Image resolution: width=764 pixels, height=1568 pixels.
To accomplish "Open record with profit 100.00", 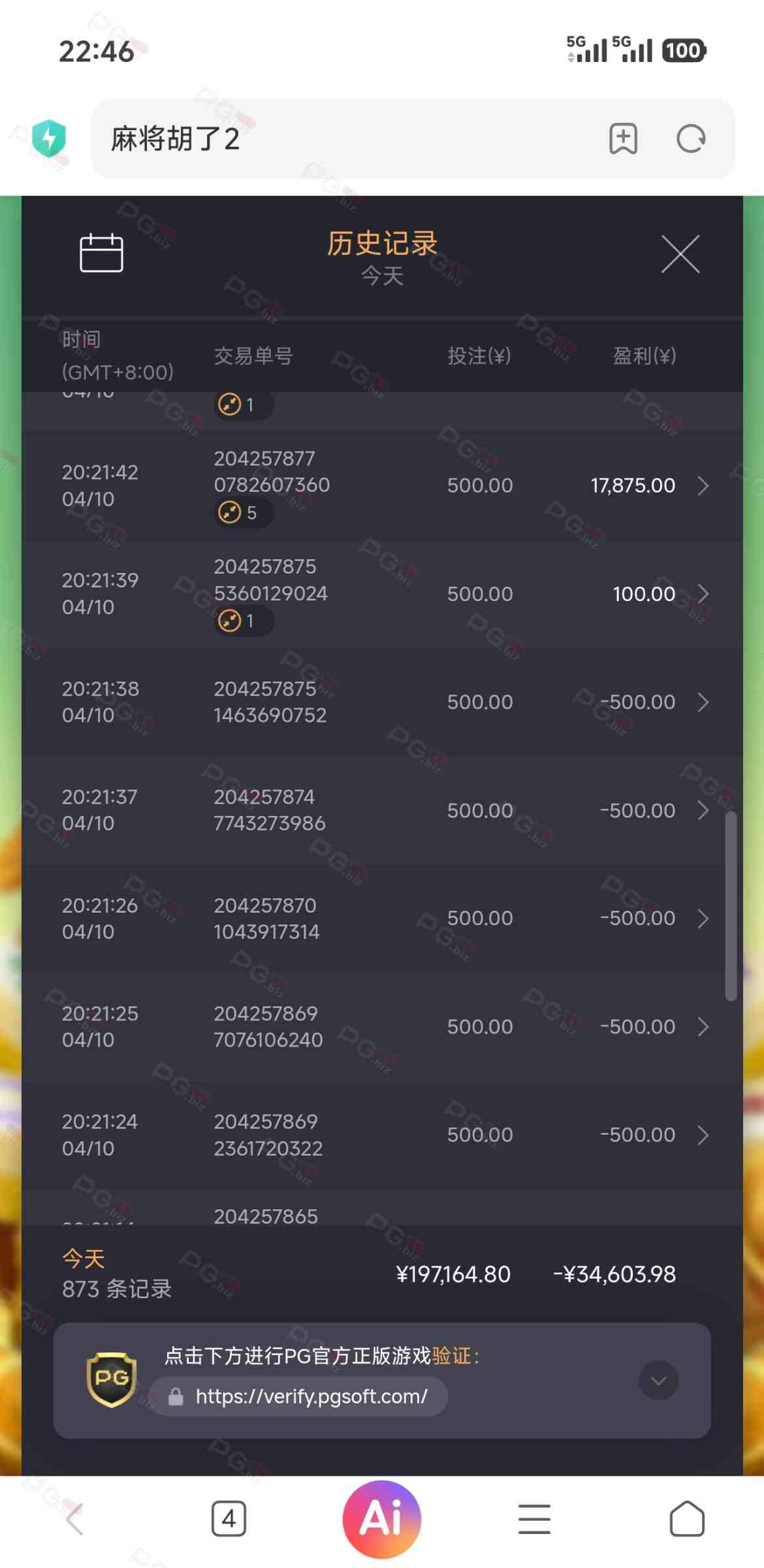I will tap(702, 594).
